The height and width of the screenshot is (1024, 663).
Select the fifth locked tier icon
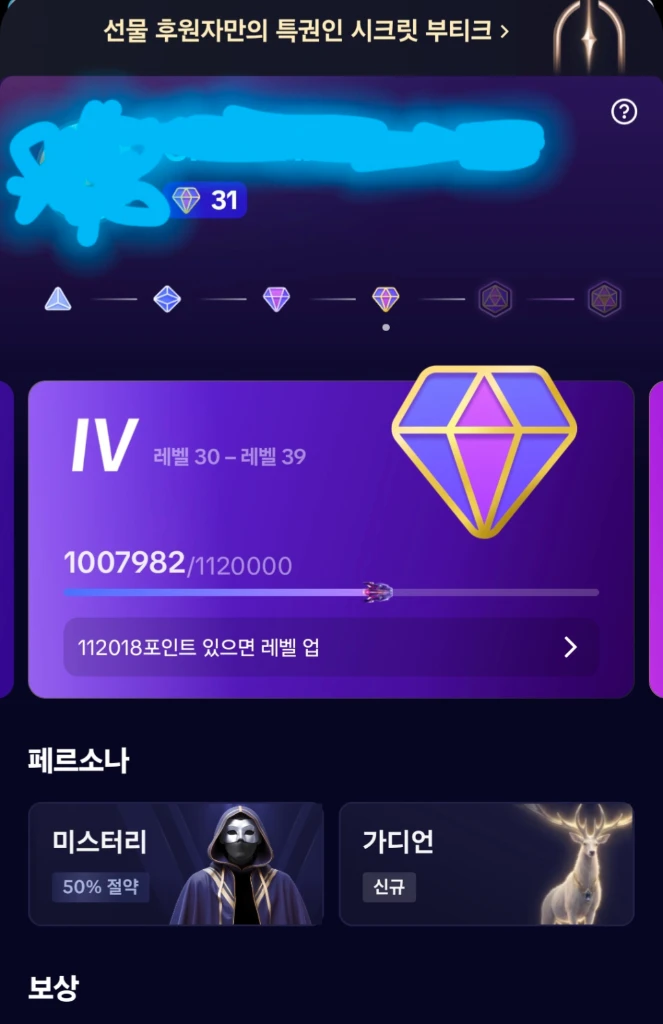[x=495, y=299]
